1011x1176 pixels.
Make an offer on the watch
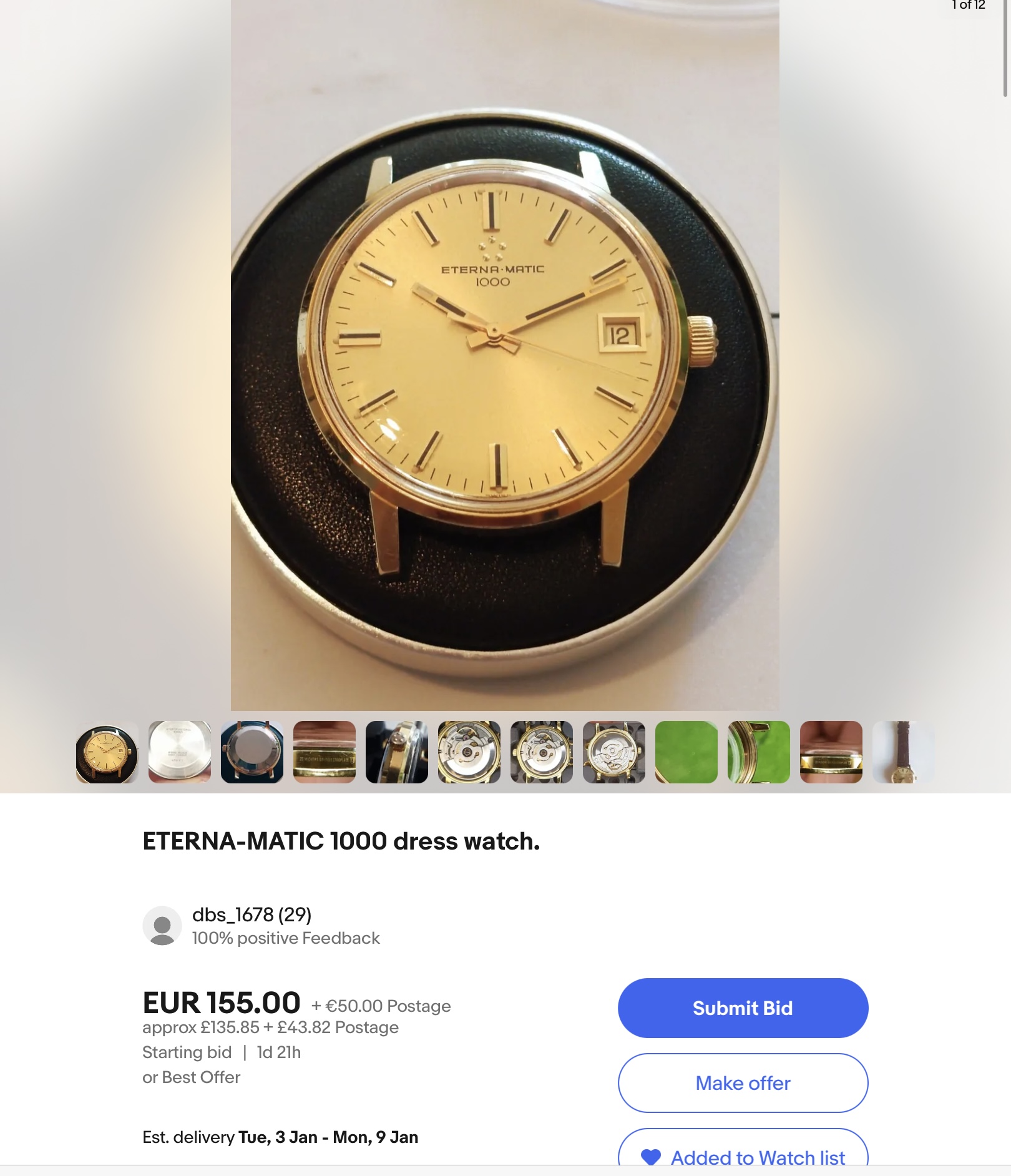(x=743, y=1082)
